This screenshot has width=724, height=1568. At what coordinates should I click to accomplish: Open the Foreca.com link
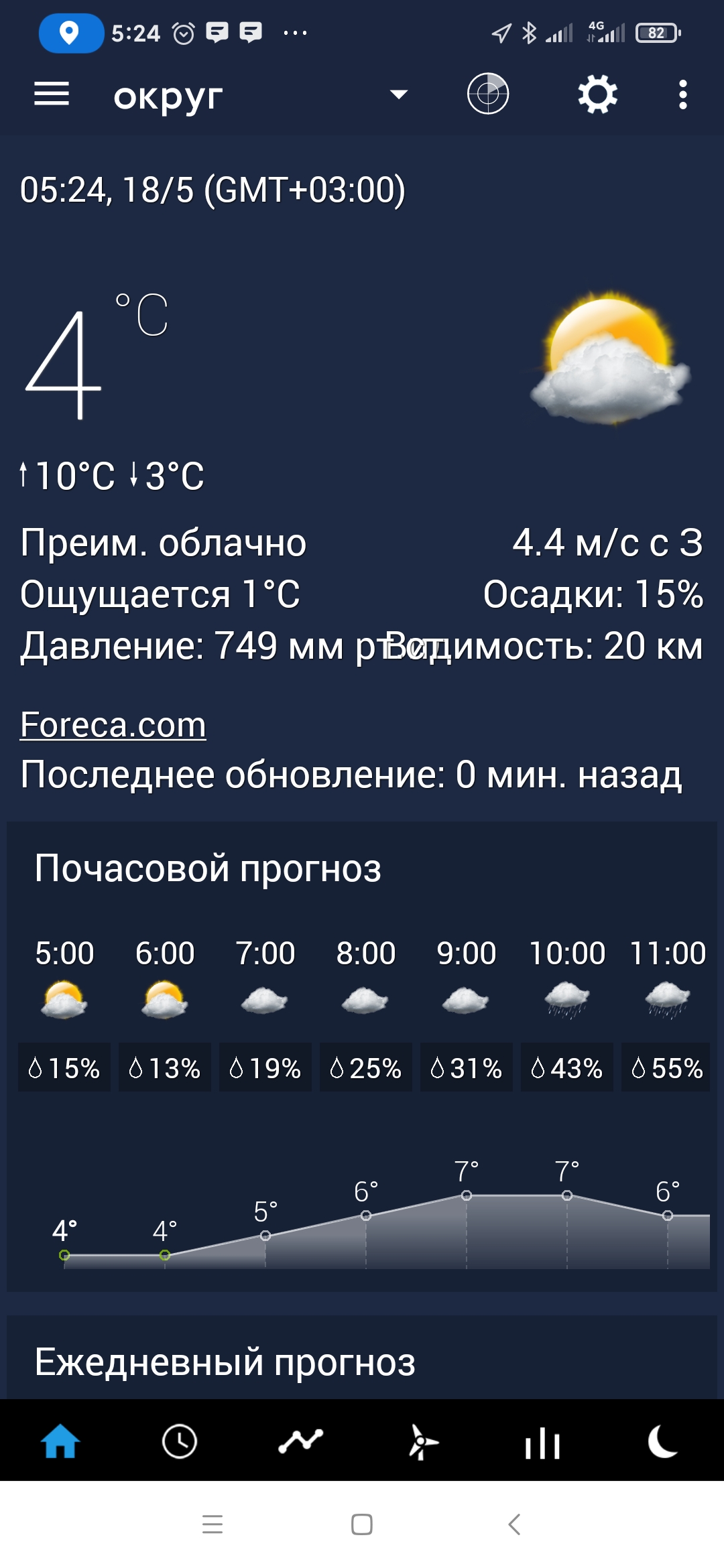(113, 725)
